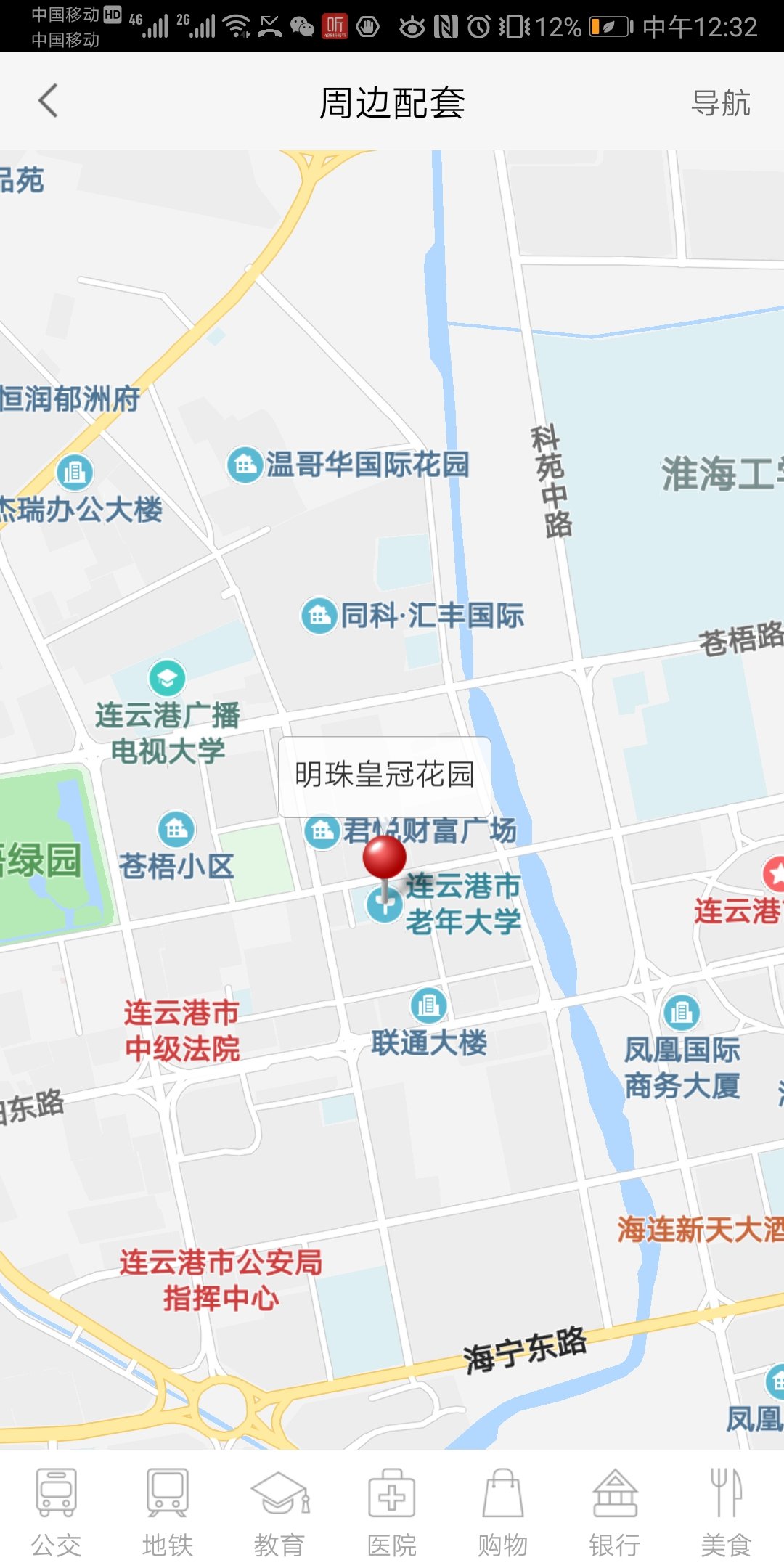Display nearby 银行 banks

click(x=615, y=1512)
